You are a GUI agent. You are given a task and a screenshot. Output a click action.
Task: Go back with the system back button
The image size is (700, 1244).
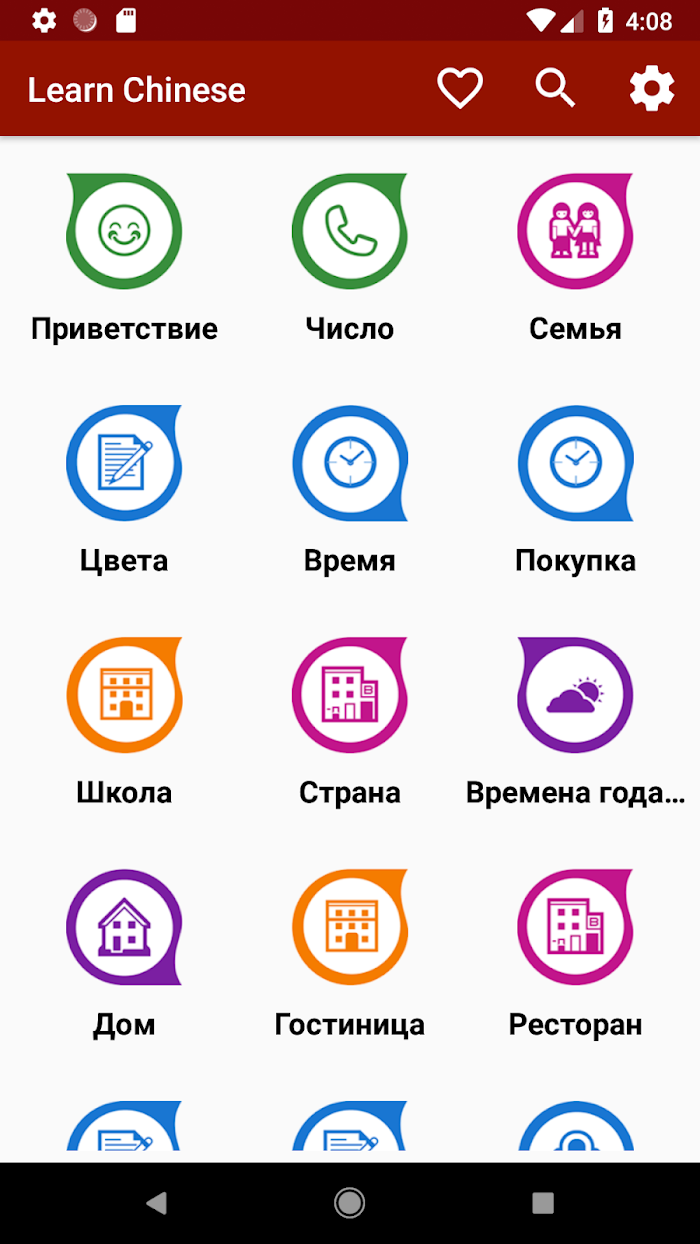(x=157, y=1203)
